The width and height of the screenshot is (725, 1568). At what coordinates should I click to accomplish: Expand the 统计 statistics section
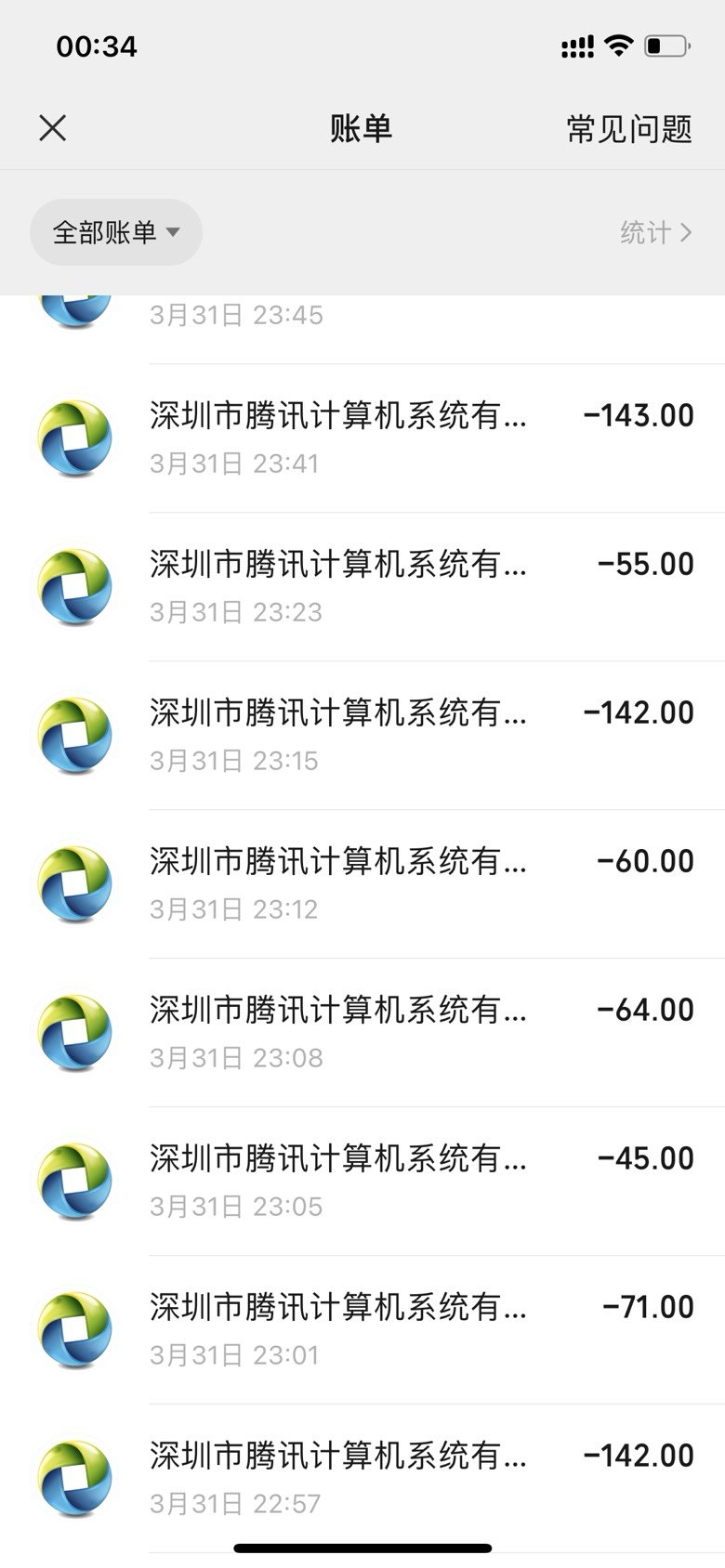point(646,232)
